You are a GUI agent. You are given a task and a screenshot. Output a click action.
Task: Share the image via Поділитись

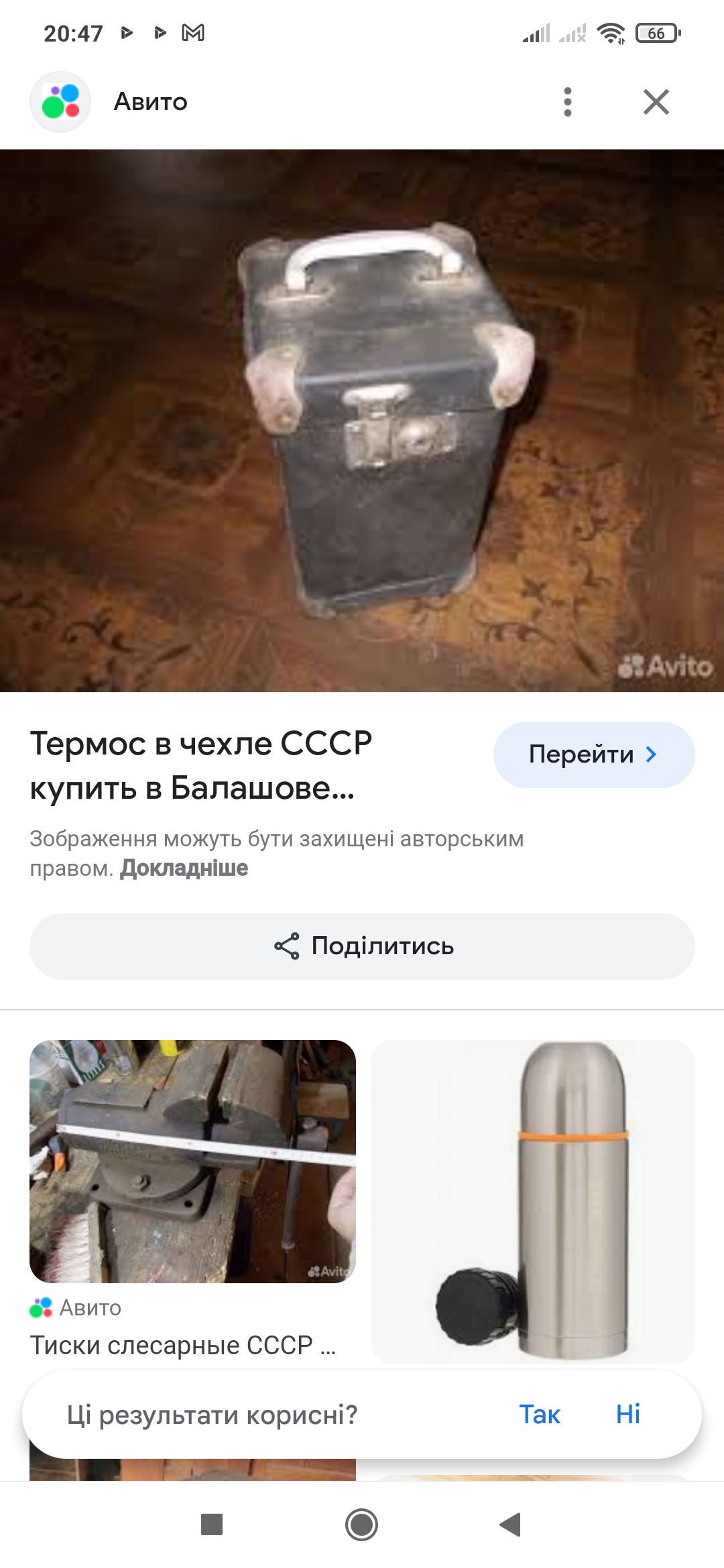(x=362, y=946)
